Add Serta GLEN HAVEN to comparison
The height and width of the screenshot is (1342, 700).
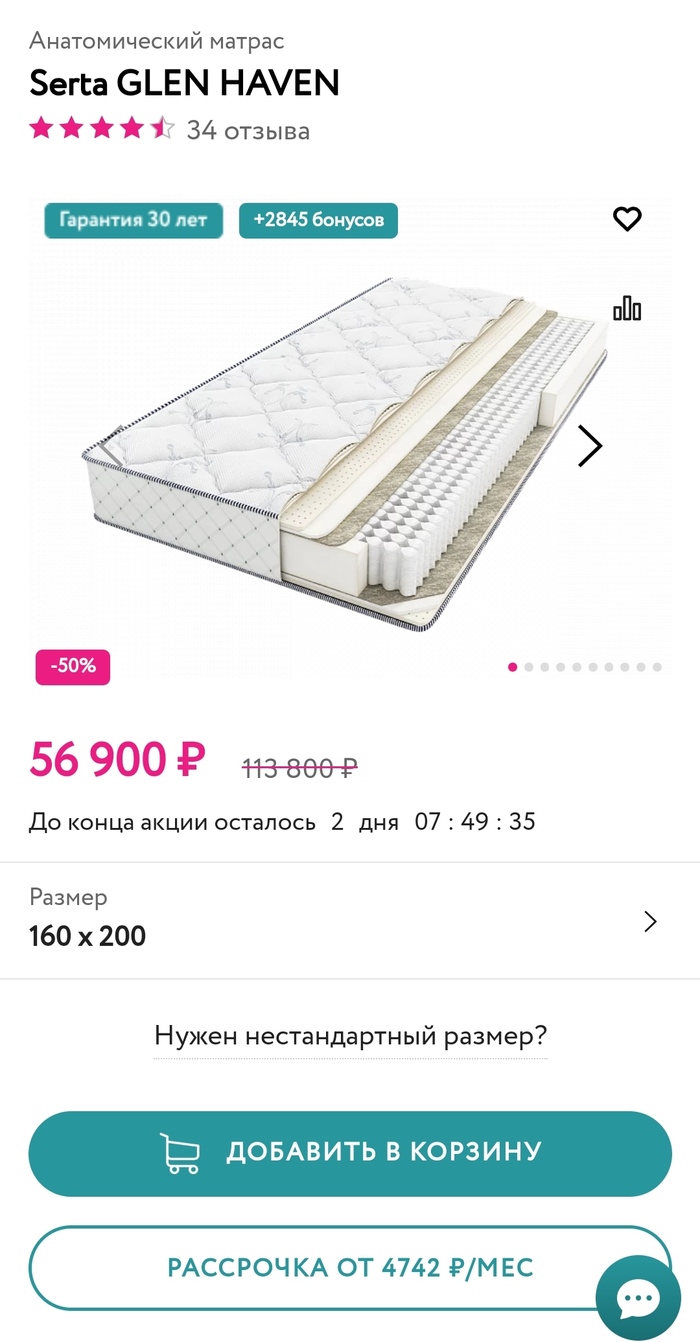[x=627, y=308]
